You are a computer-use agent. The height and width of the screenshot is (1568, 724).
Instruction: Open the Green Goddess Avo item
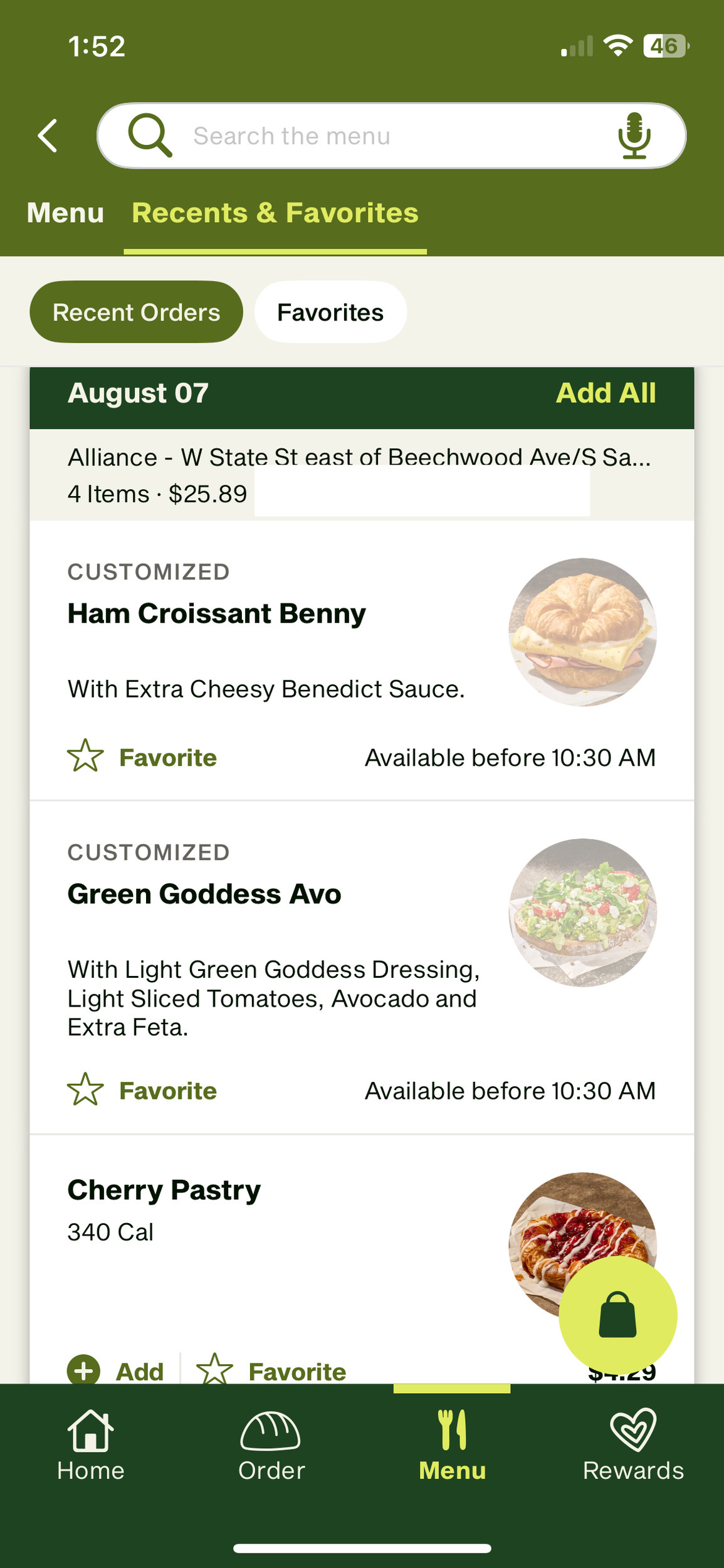[204, 894]
